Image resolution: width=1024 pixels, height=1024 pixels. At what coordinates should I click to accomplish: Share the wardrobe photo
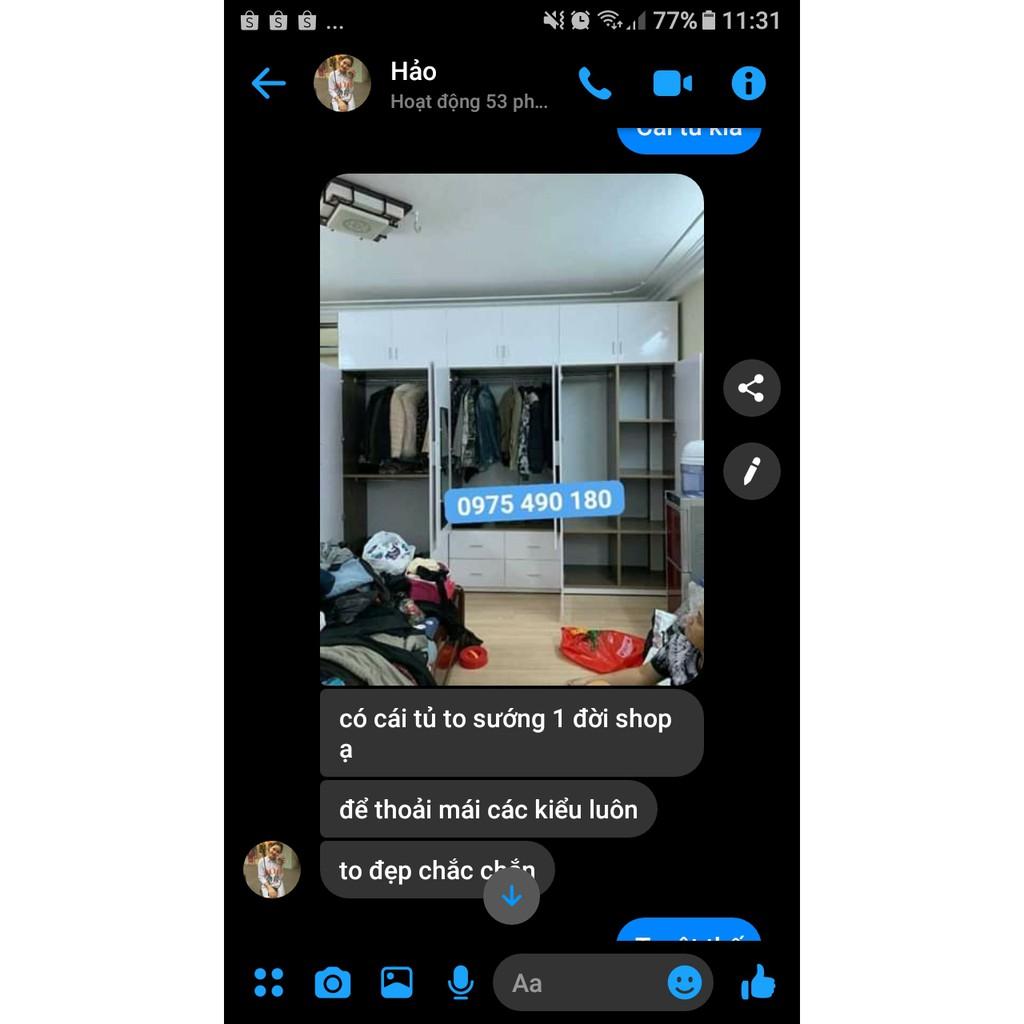pos(751,388)
